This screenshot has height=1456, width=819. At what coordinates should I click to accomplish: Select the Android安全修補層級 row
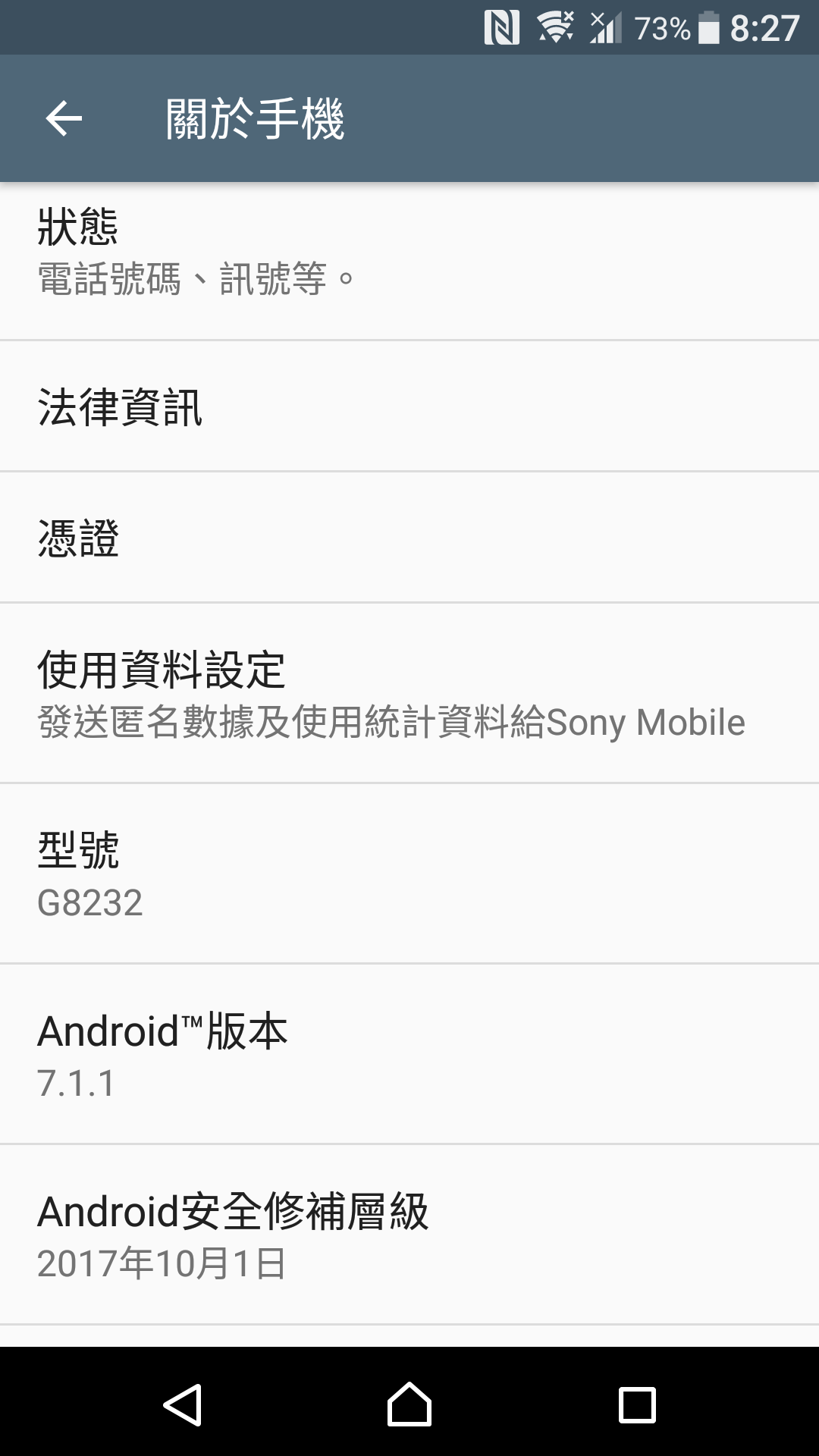409,1235
